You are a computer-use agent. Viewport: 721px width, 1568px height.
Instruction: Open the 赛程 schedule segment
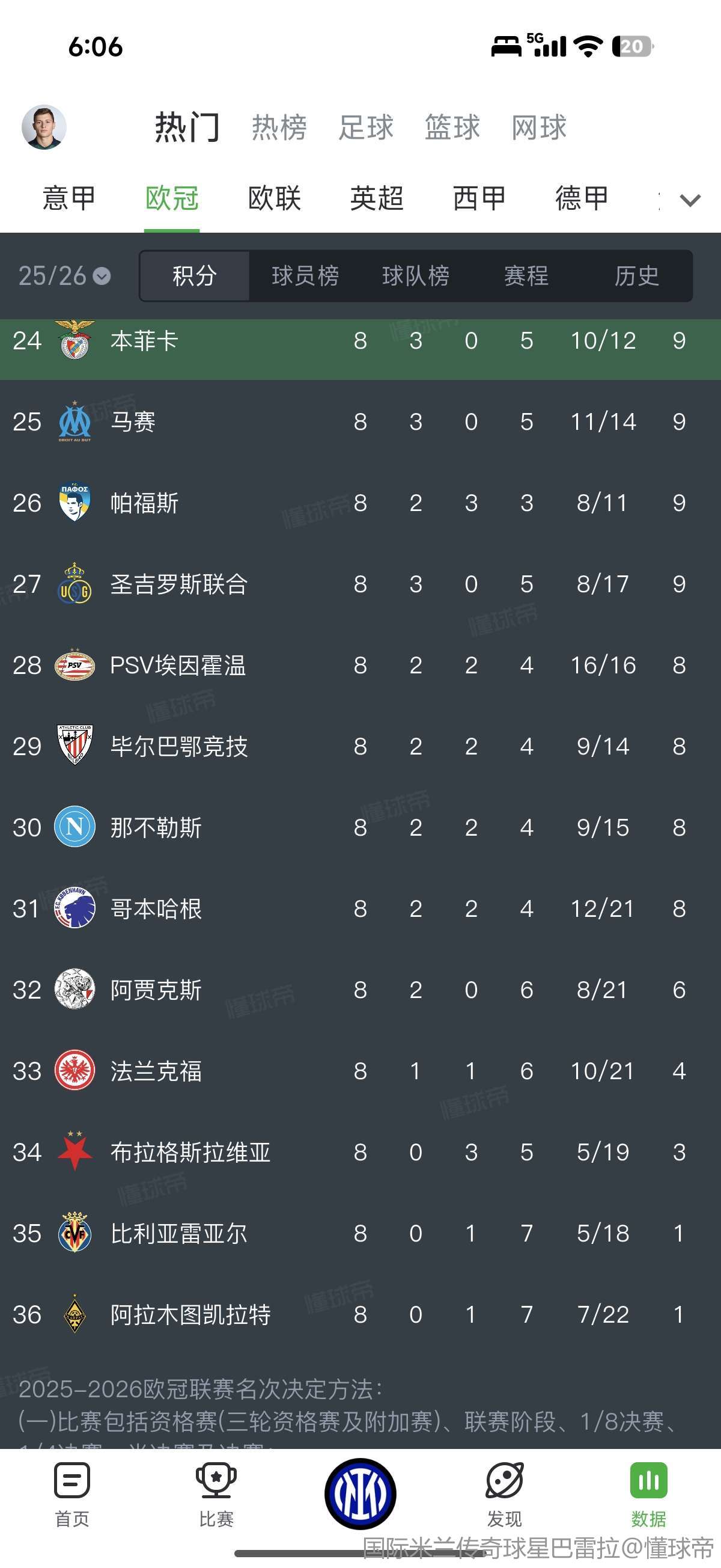[526, 277]
